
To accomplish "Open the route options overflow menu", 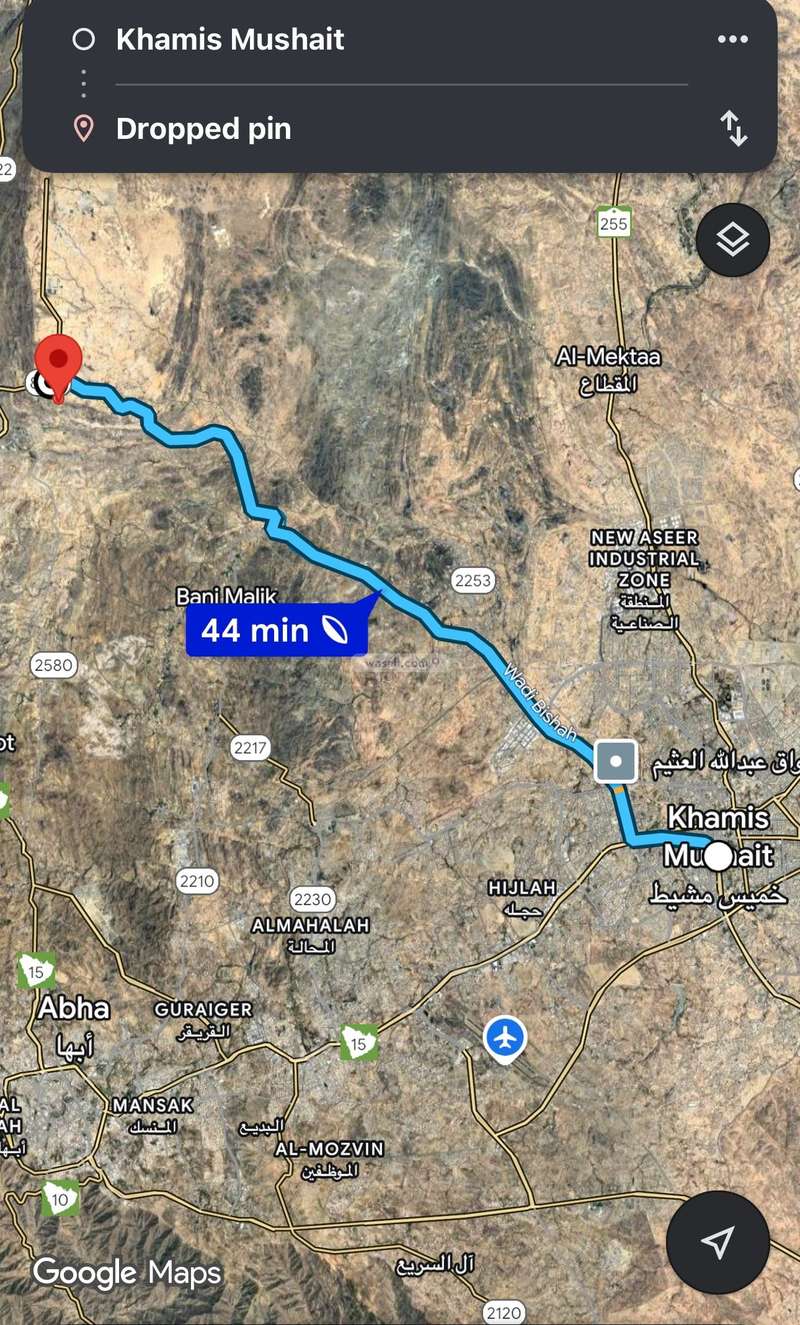I will 732,40.
